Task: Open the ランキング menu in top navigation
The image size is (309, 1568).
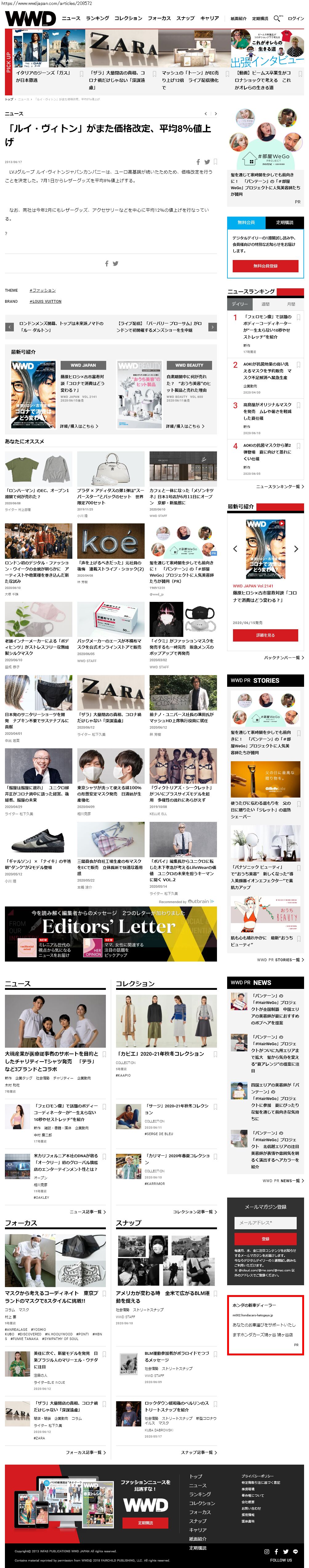Action: click(x=97, y=18)
